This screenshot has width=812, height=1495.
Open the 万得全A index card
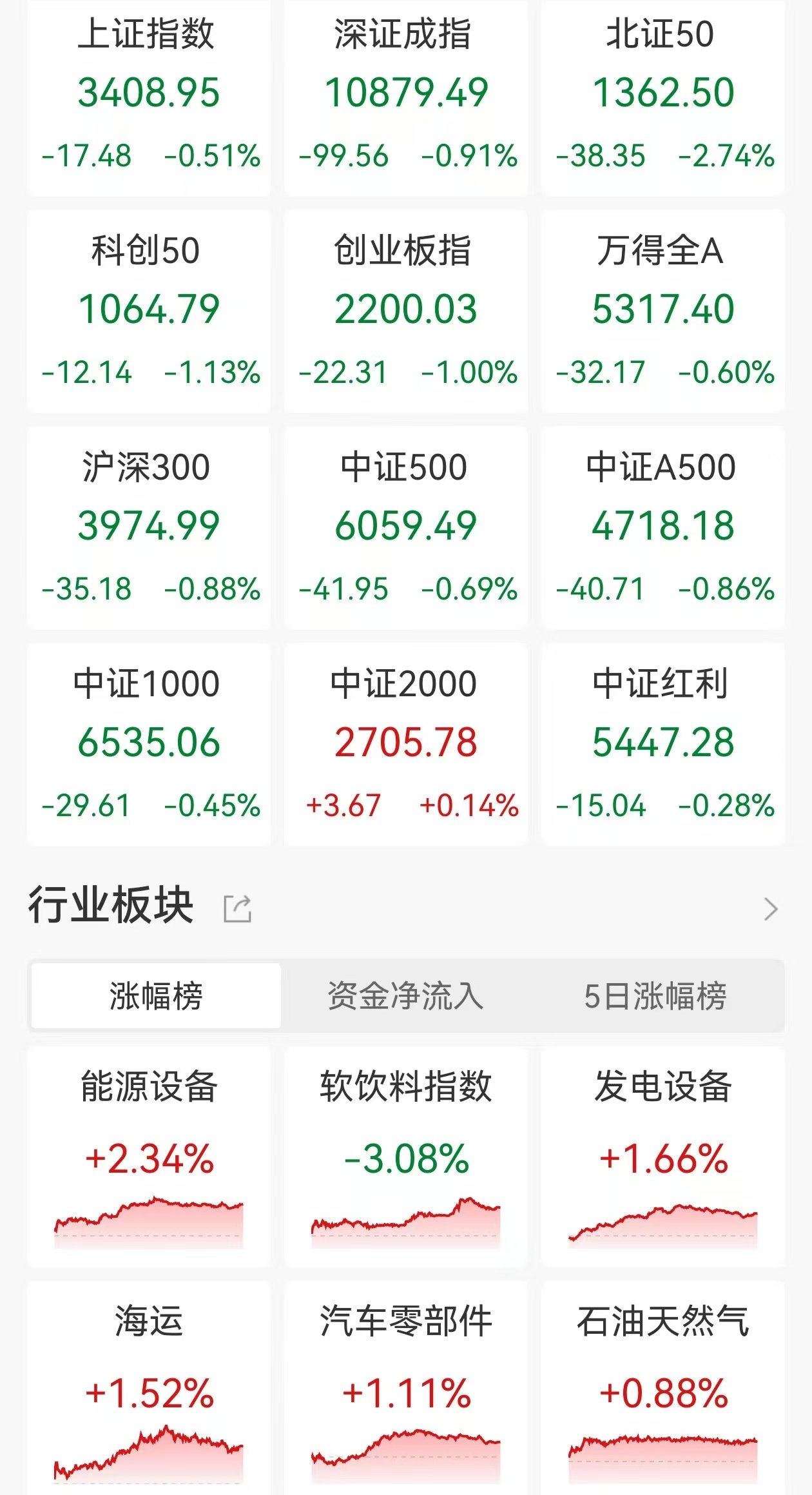point(663,311)
